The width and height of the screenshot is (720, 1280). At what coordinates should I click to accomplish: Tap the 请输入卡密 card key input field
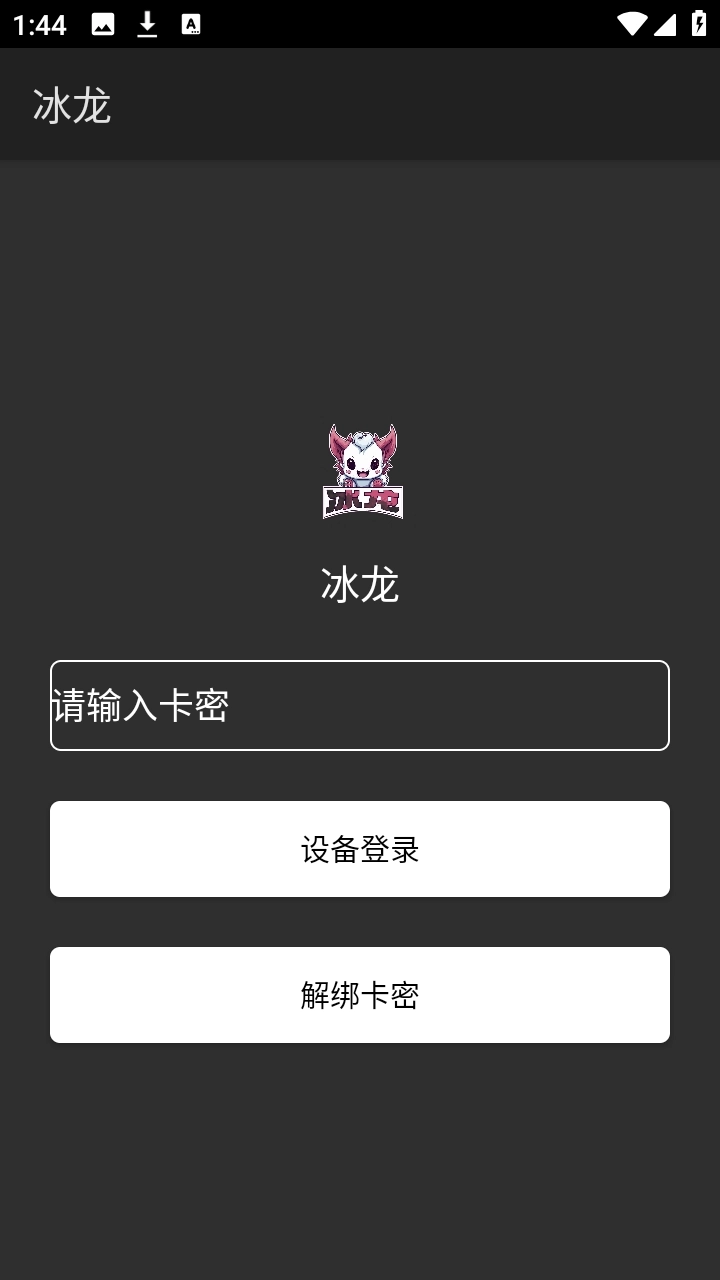[x=360, y=705]
